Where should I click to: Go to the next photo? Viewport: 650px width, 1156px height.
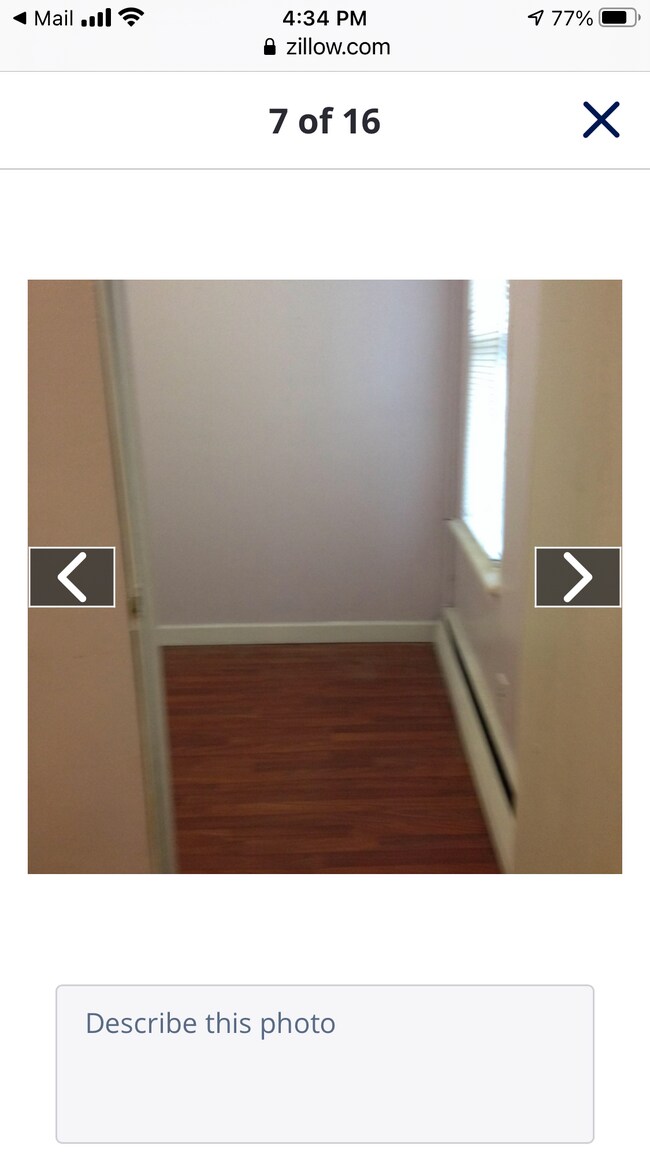577,577
